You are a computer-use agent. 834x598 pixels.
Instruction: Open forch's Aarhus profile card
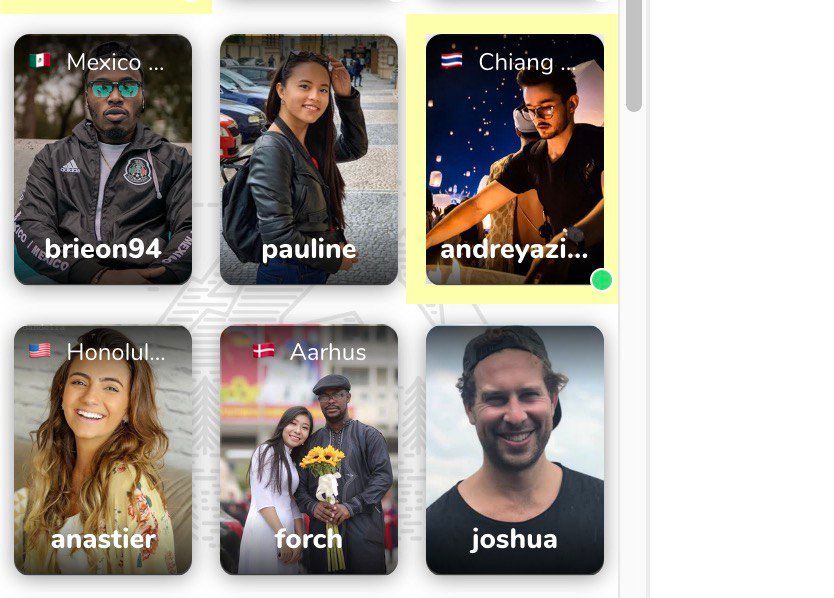click(309, 450)
